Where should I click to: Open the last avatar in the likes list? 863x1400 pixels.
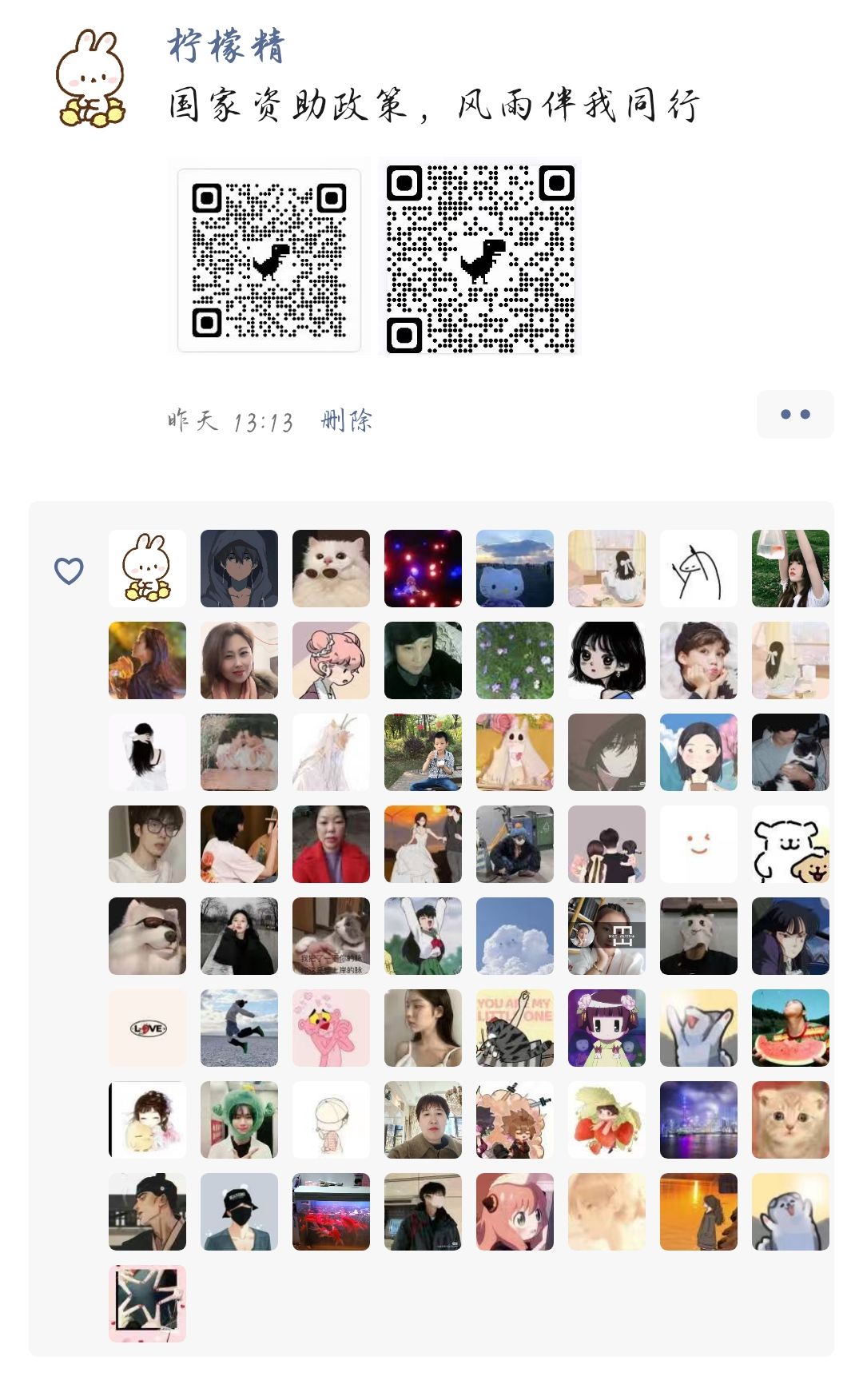pyautogui.click(x=147, y=1303)
